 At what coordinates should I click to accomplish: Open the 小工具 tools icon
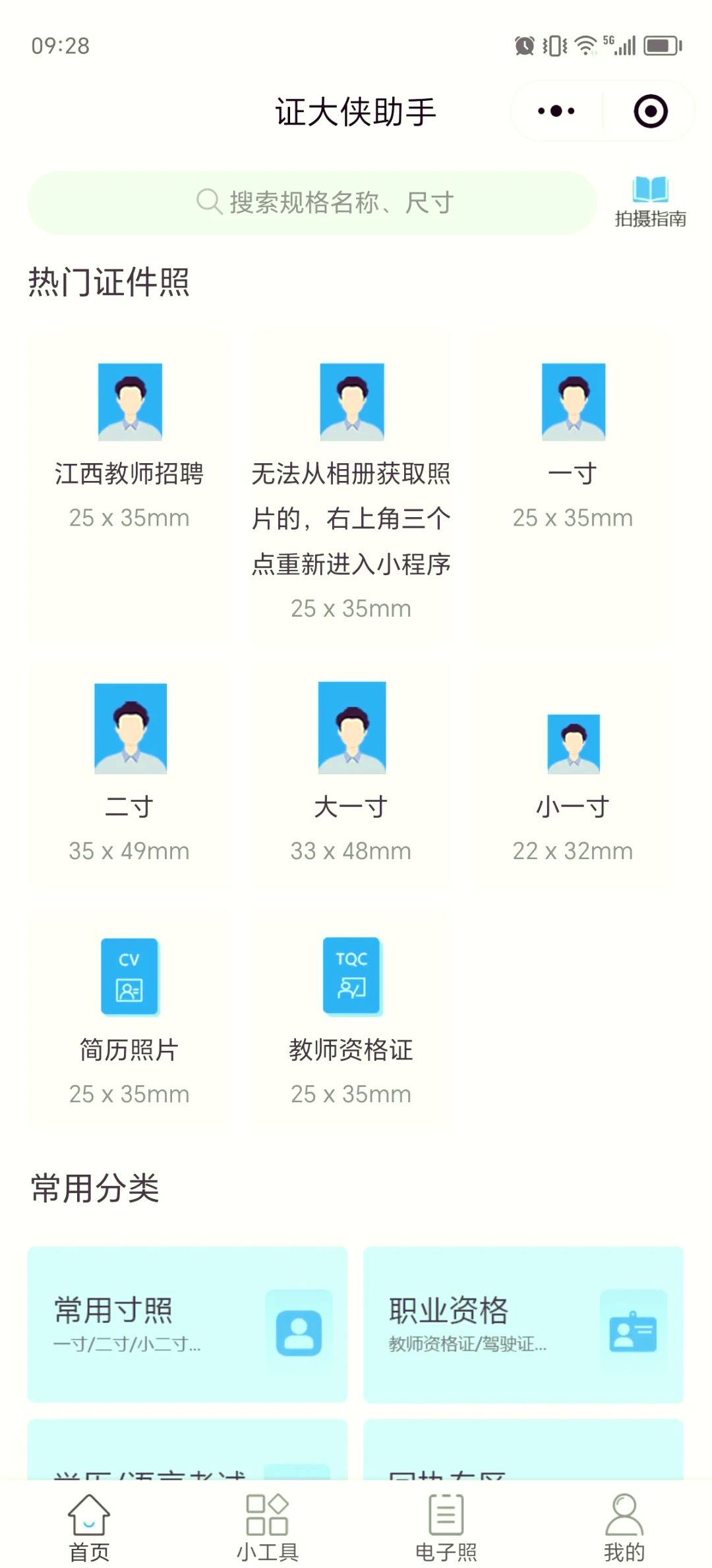[x=266, y=1513]
